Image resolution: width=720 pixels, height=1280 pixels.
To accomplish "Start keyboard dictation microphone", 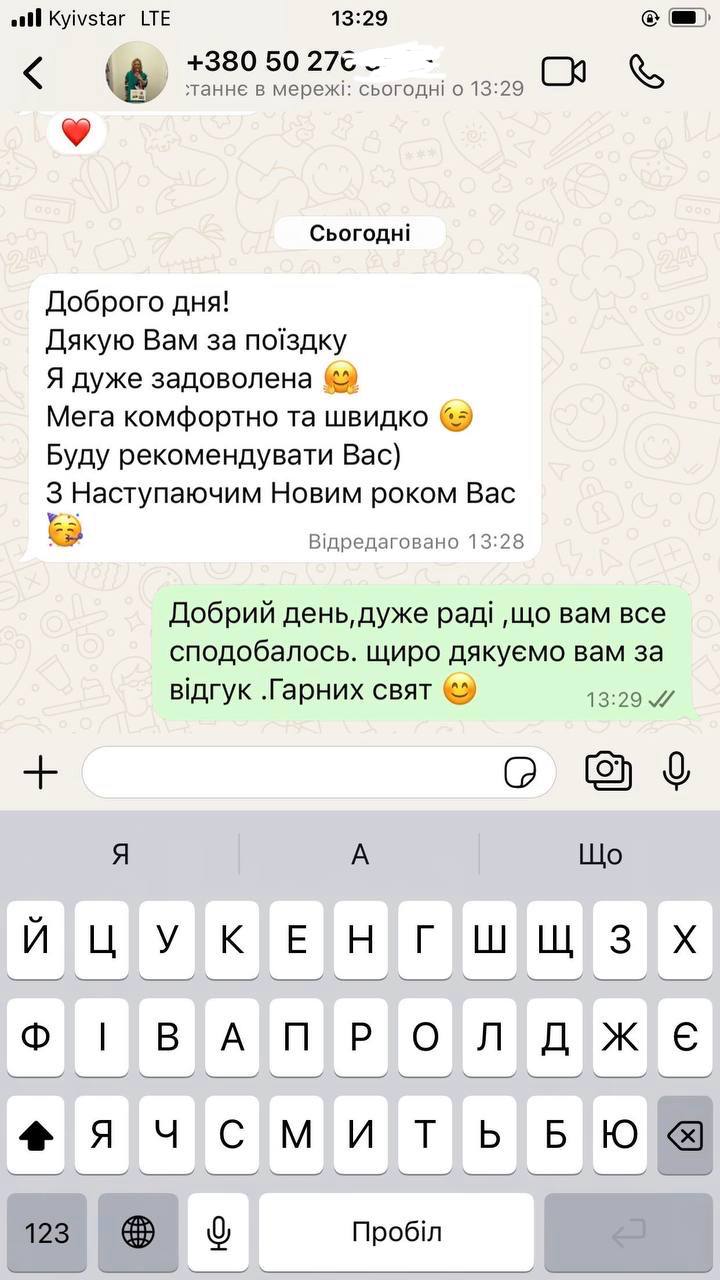I will (219, 1233).
